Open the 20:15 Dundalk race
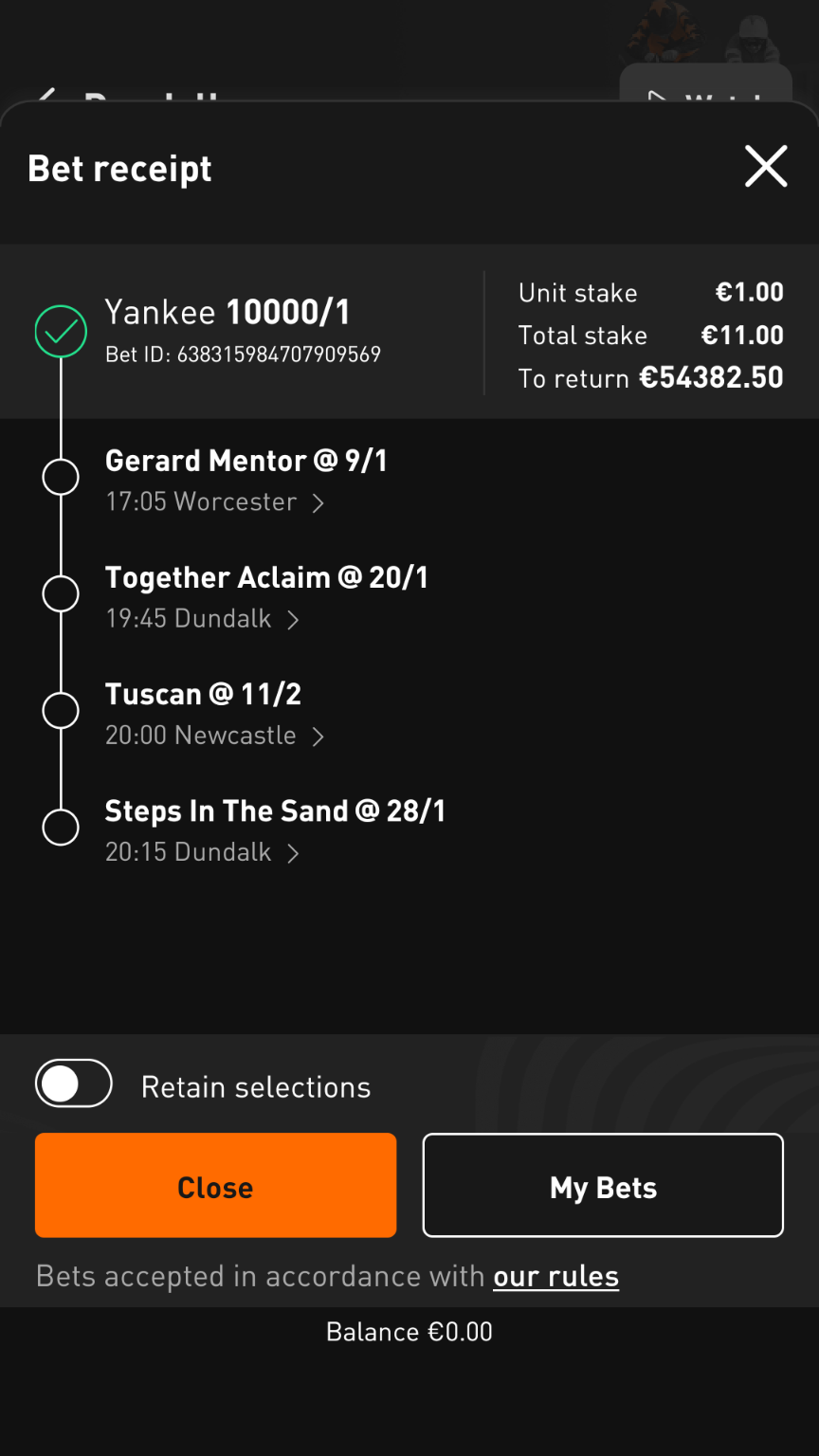Image resolution: width=819 pixels, height=1456 pixels. (x=203, y=853)
